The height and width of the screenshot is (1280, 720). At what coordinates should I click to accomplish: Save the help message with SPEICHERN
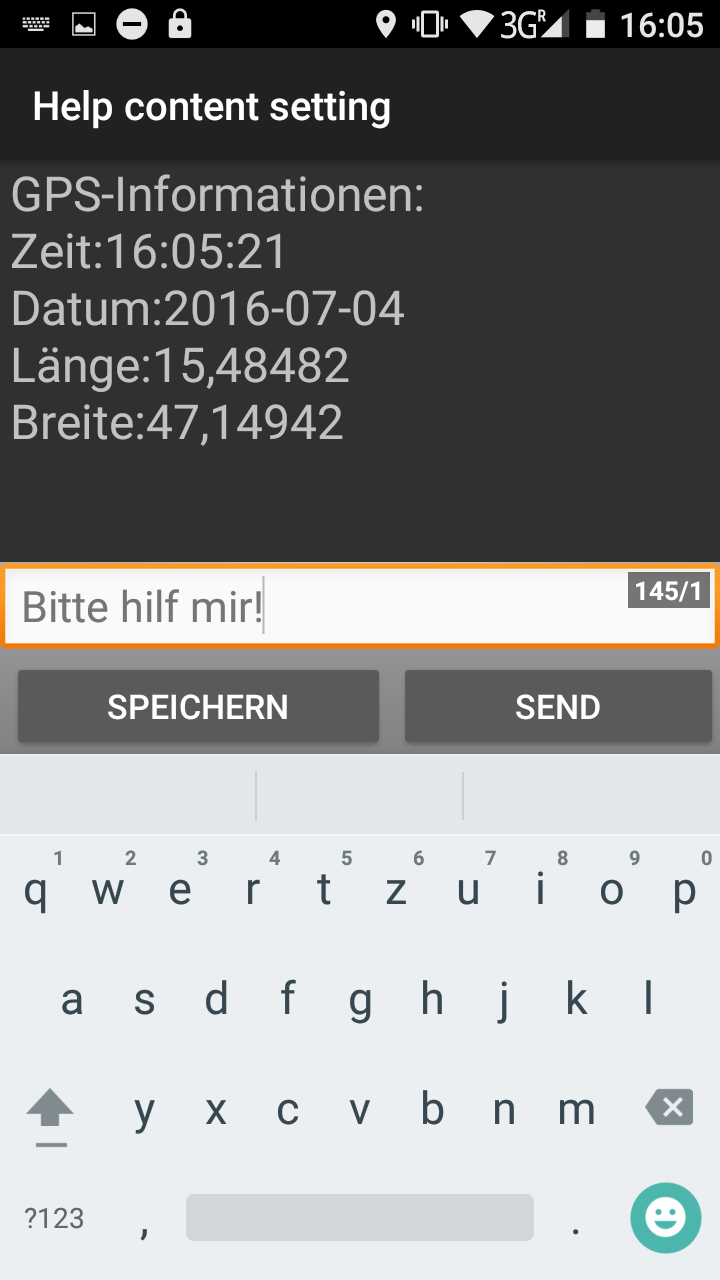coord(198,707)
